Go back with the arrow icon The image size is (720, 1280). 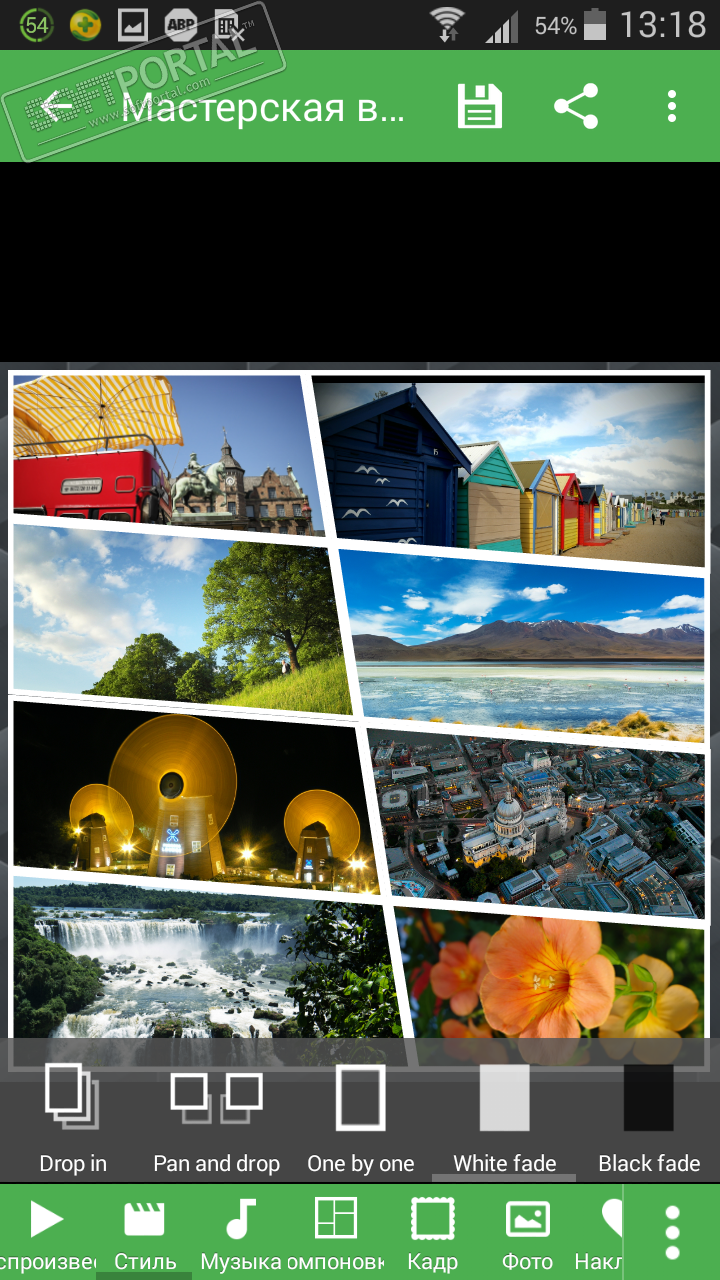(x=57, y=106)
